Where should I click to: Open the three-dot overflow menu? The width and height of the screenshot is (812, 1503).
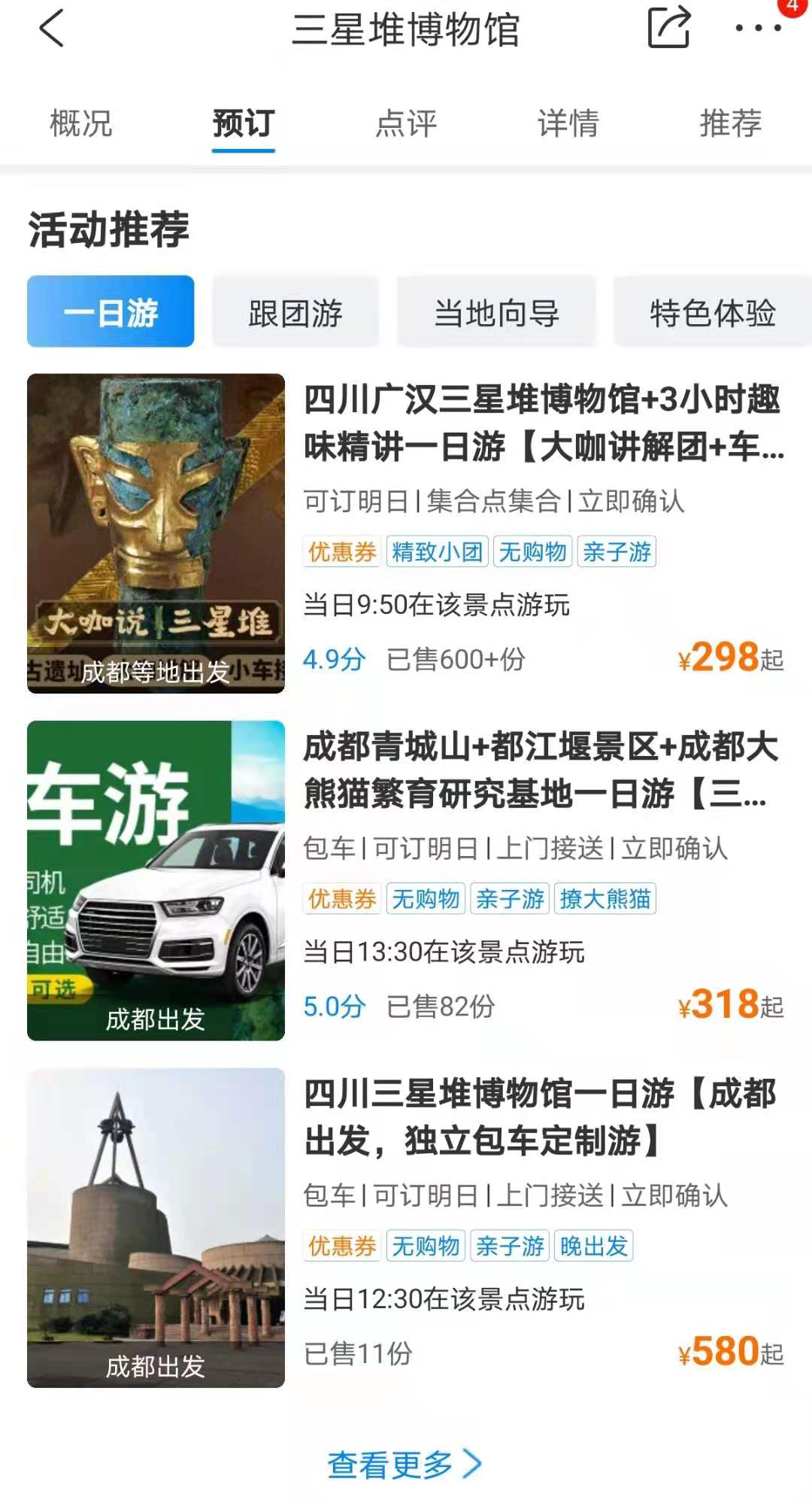point(758,29)
